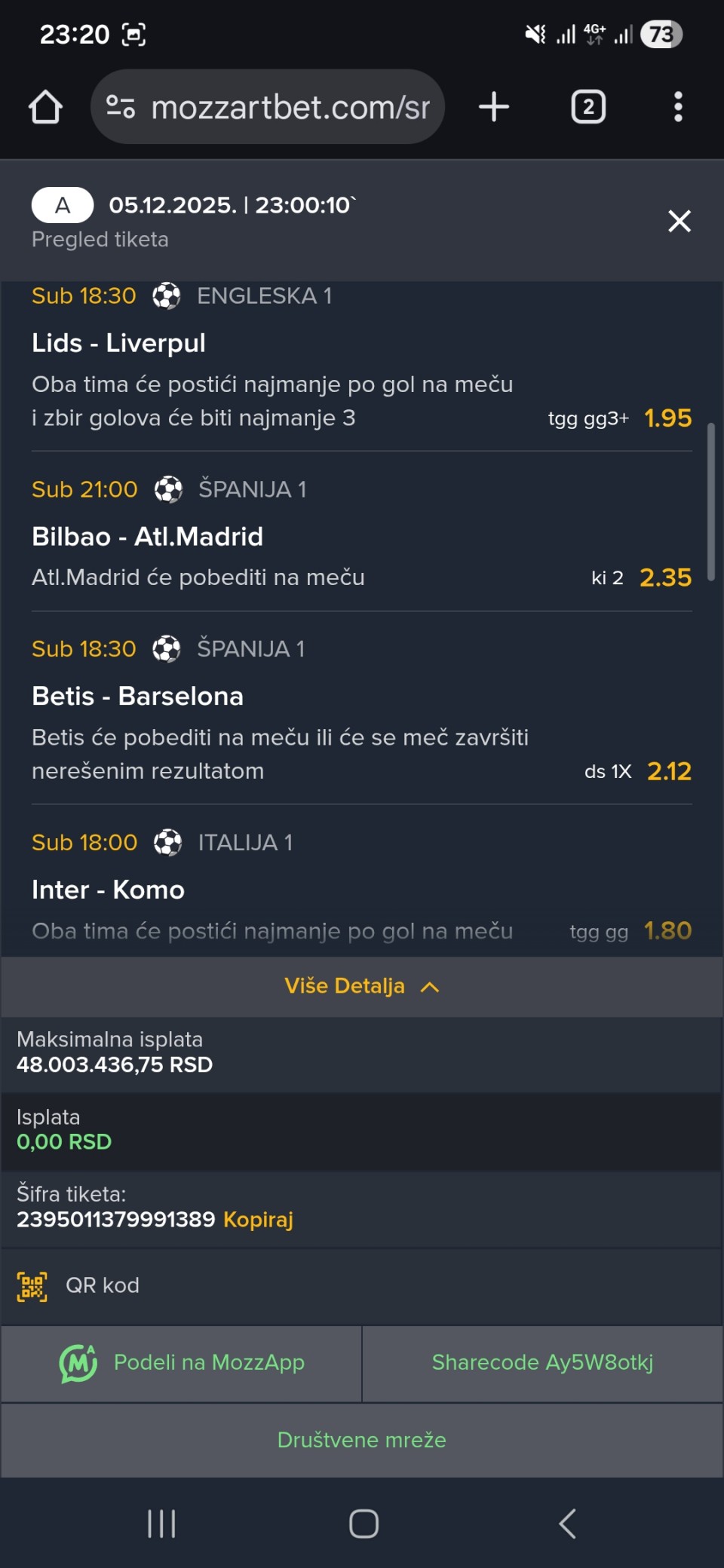
Task: Open a new browser tab
Action: tap(494, 107)
